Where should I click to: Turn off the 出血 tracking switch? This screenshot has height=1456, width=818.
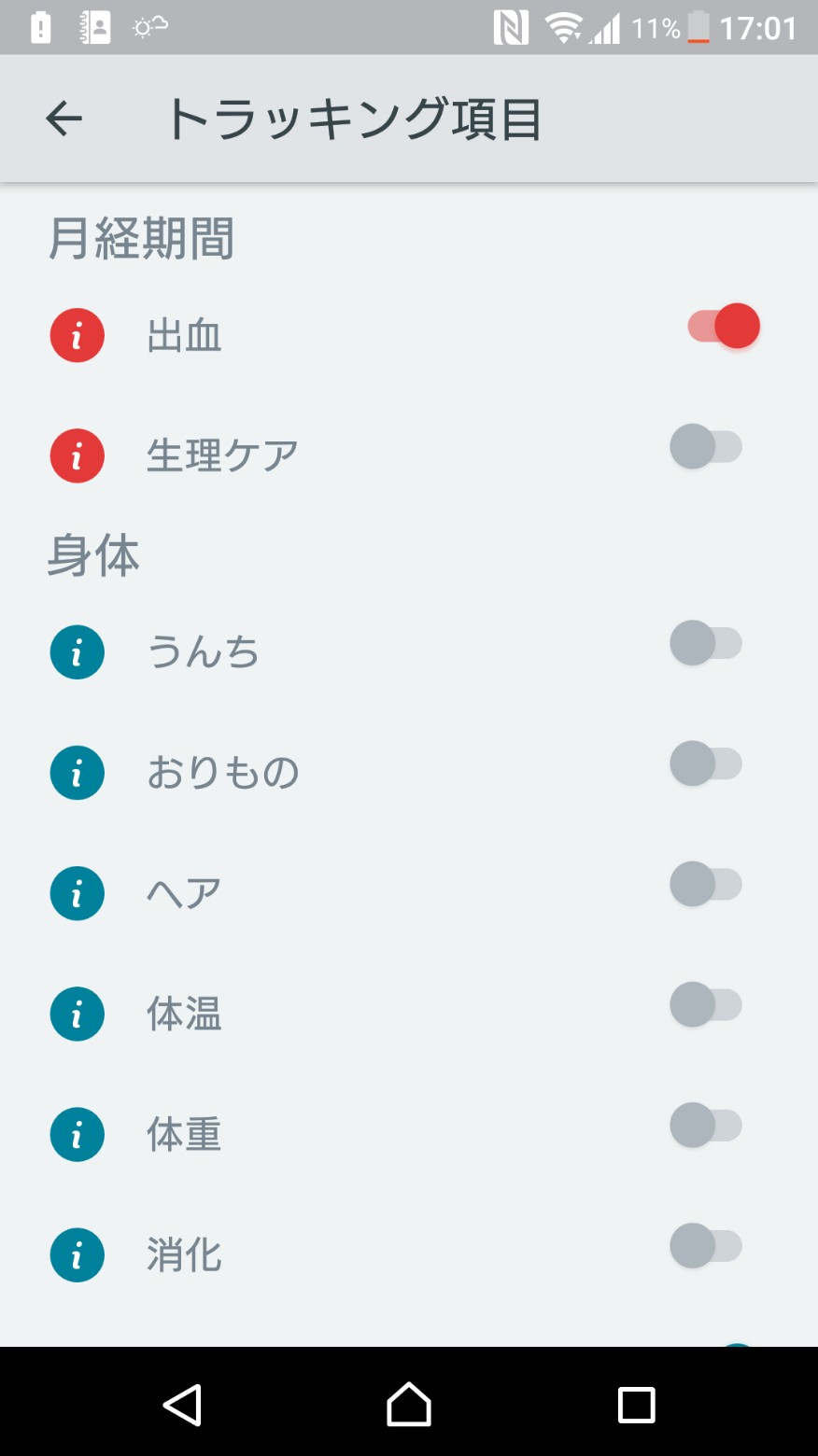tap(723, 327)
